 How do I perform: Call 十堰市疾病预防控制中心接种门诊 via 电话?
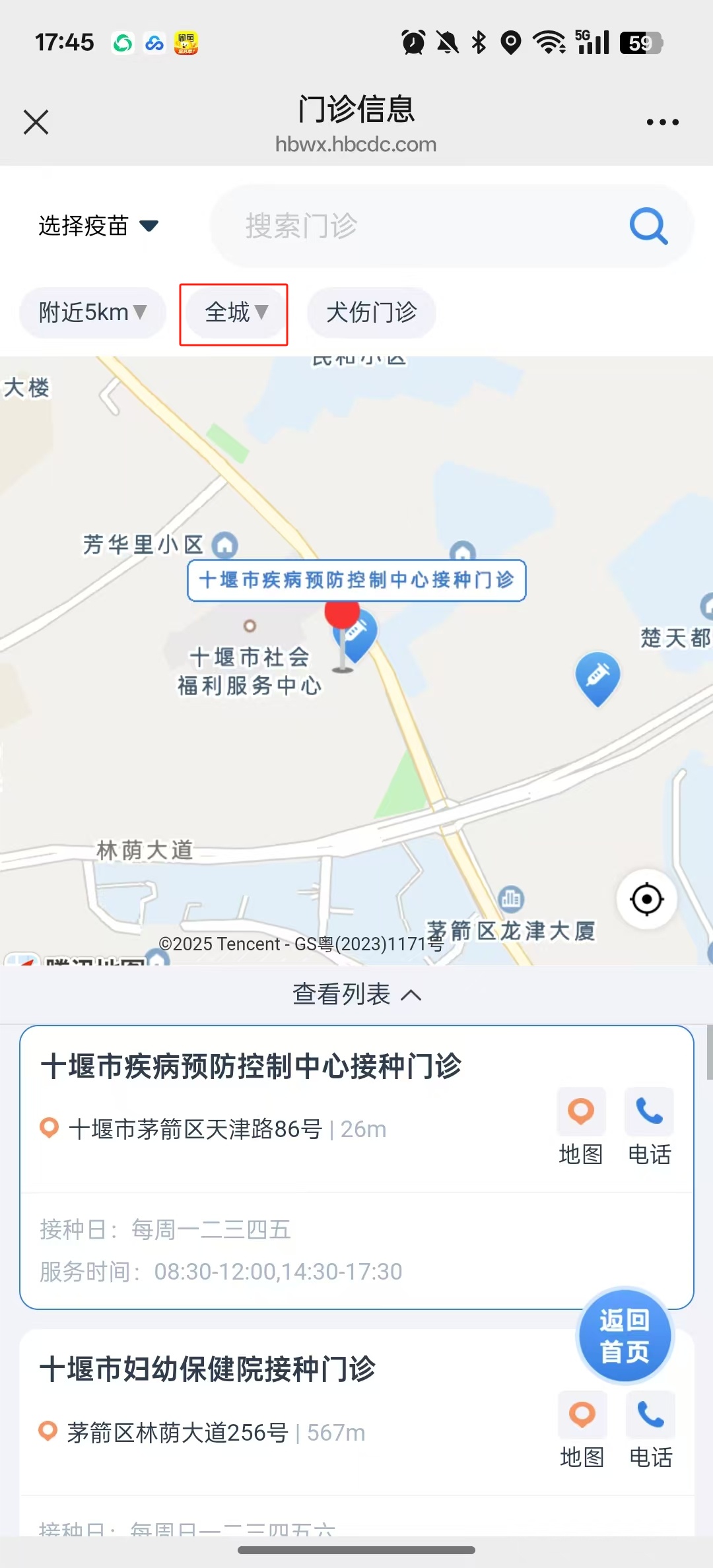(x=650, y=1127)
